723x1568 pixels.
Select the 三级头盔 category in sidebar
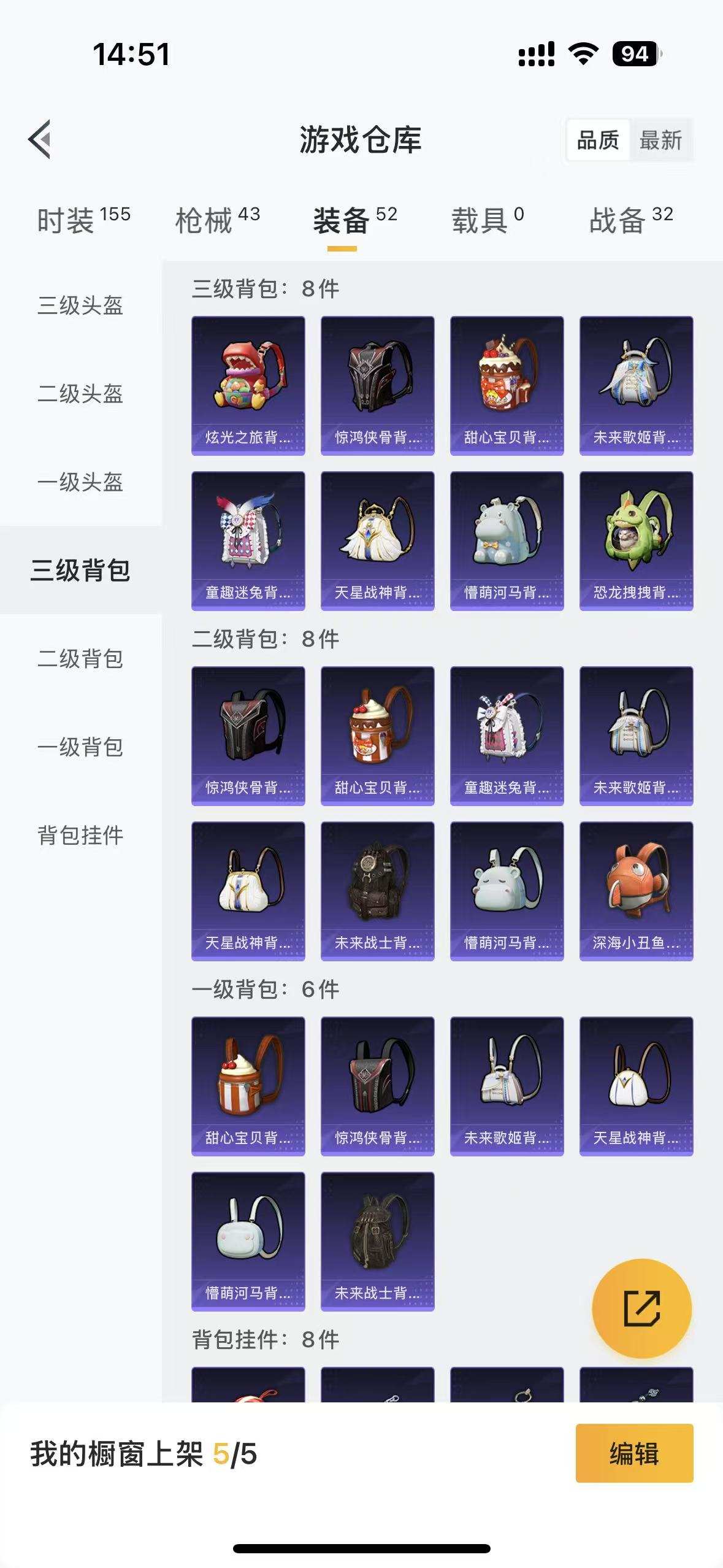80,306
